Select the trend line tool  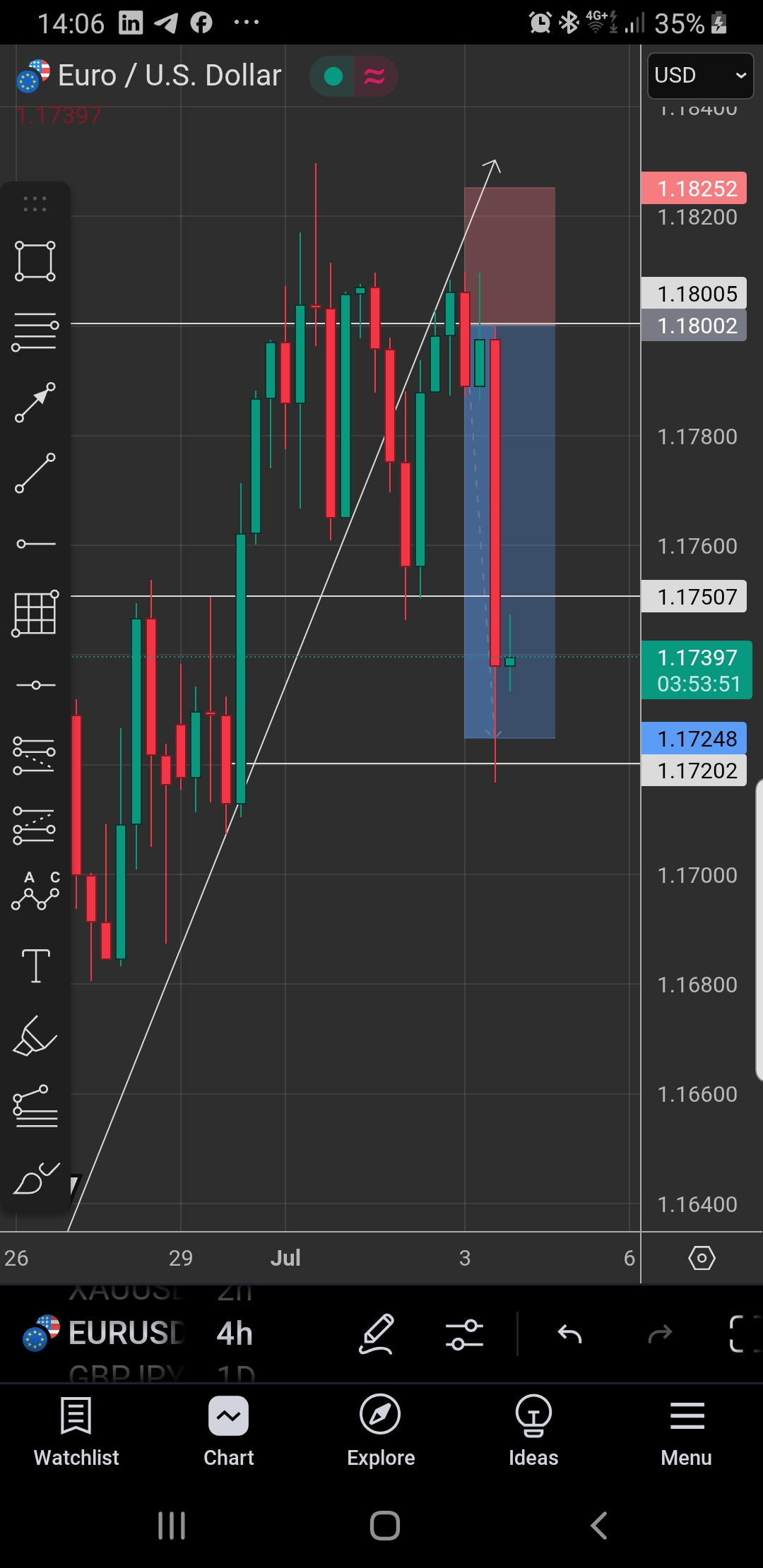coord(35,473)
